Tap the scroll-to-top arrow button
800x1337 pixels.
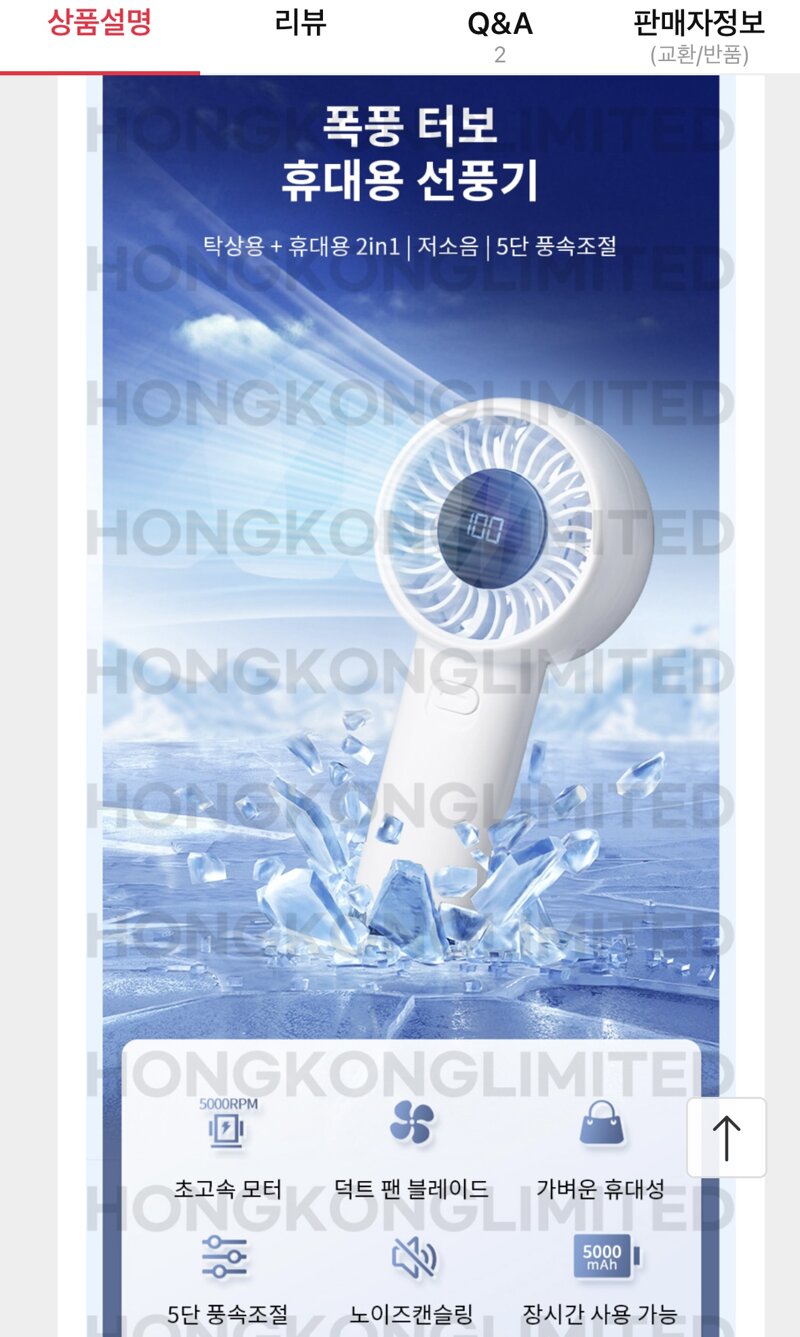click(726, 1138)
